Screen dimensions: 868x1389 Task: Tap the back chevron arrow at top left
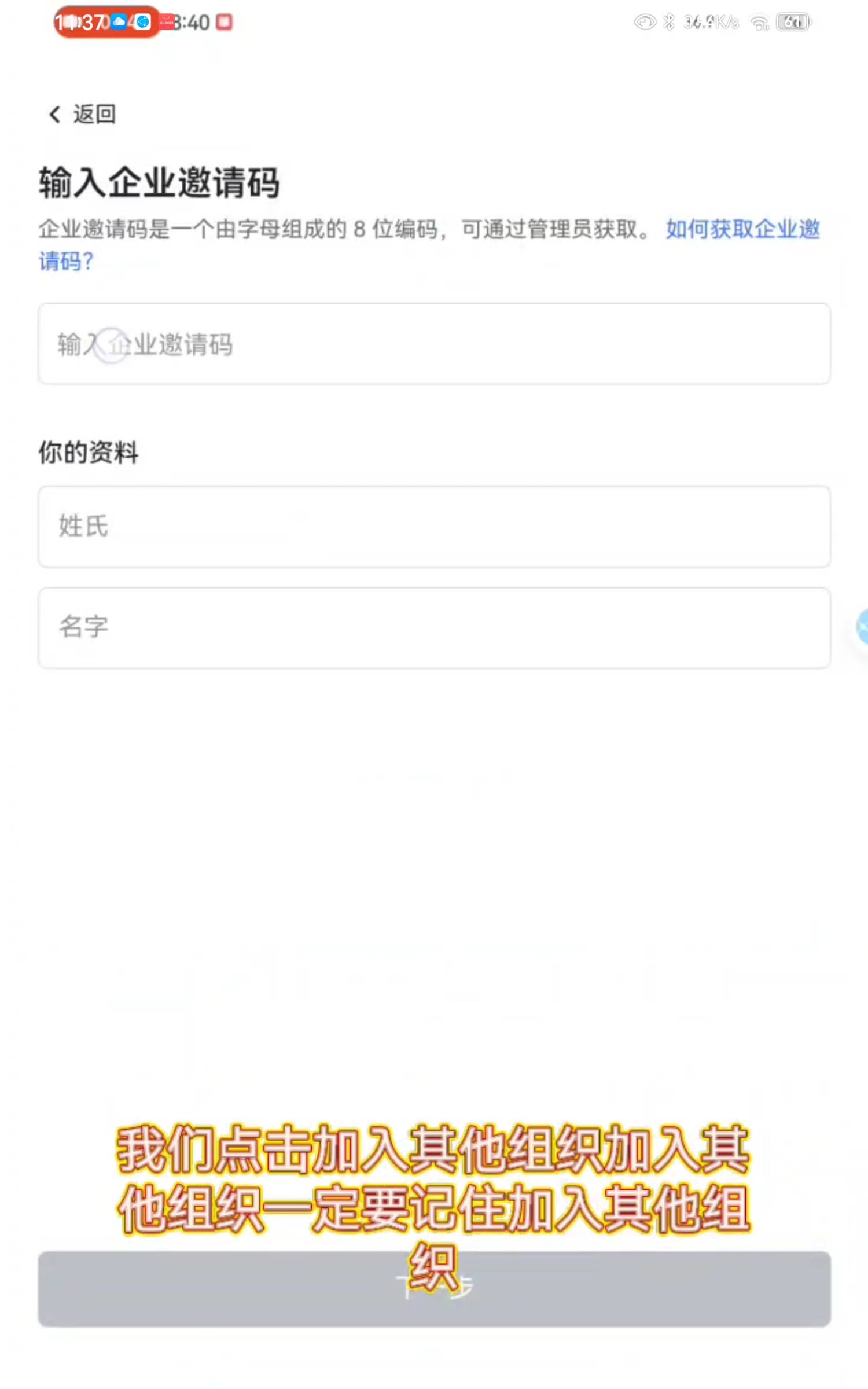click(x=54, y=115)
